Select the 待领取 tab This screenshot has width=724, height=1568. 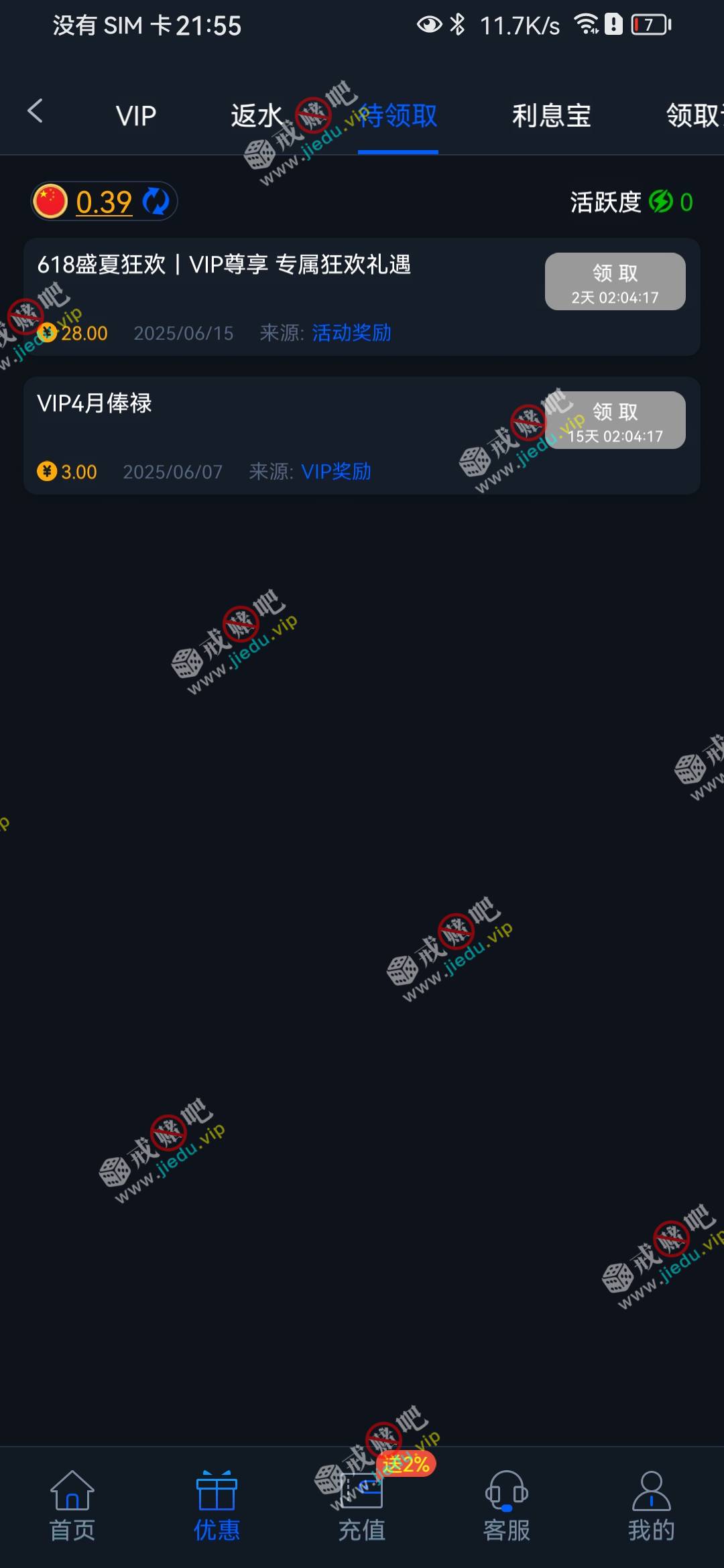[398, 116]
